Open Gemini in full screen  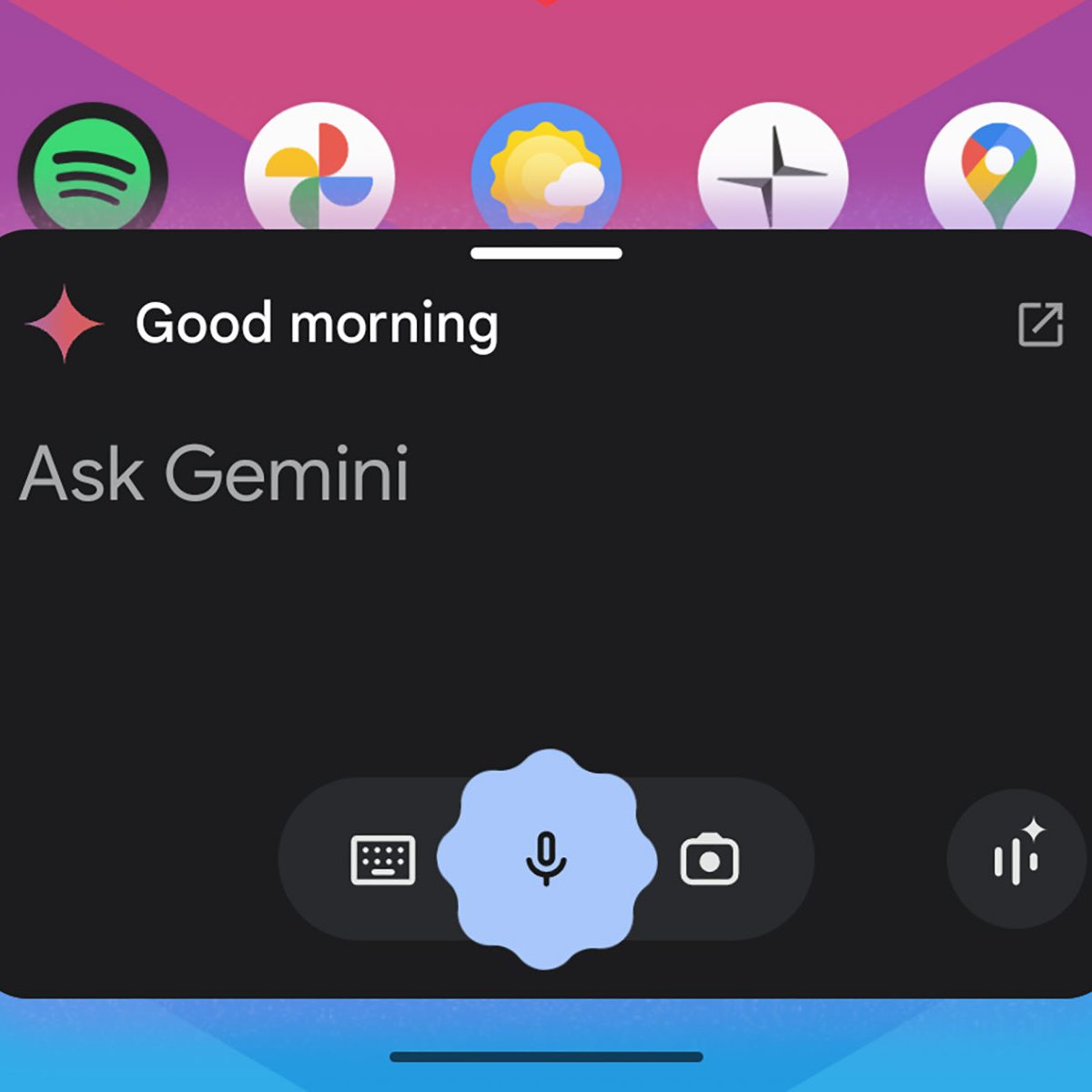(x=1040, y=324)
